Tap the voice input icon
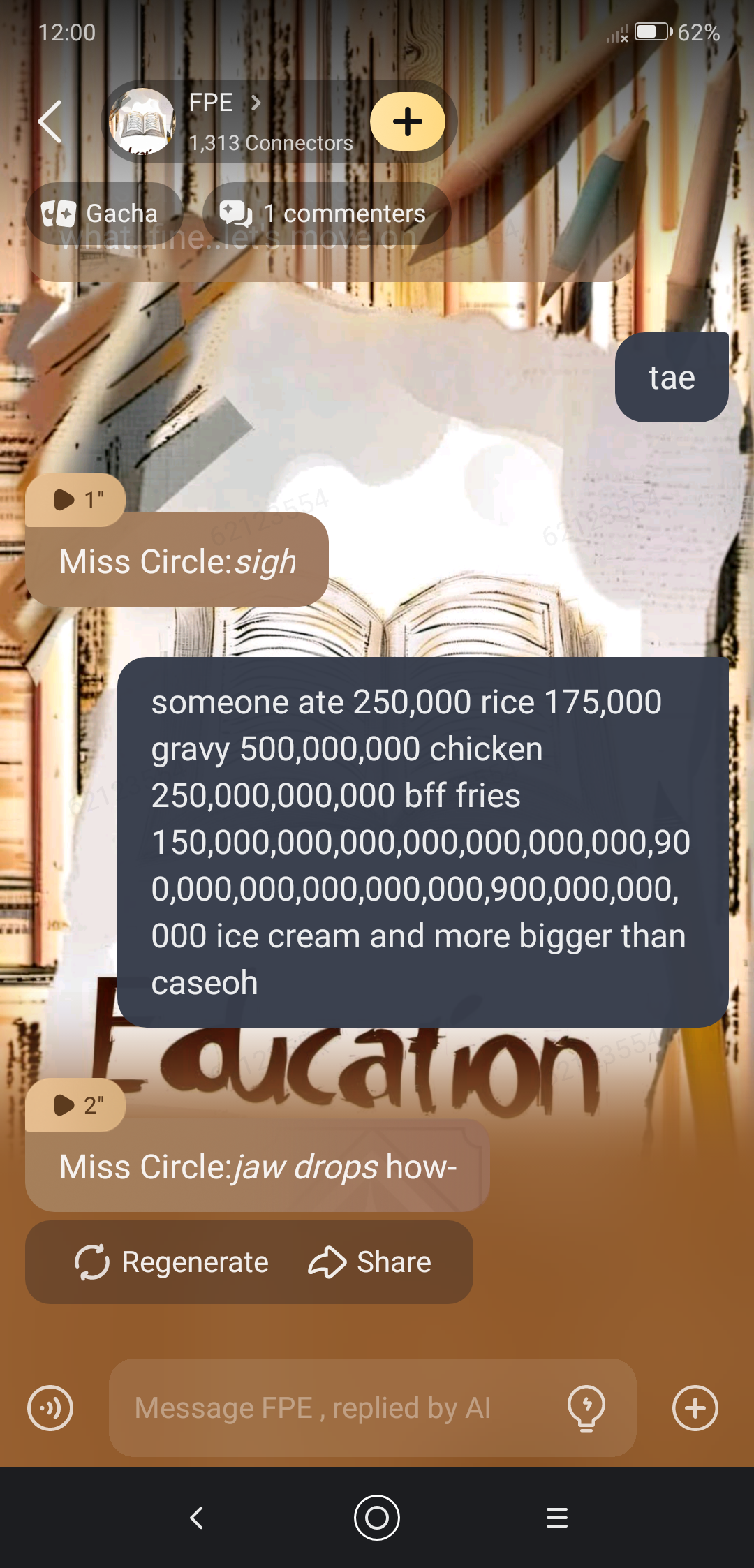Image resolution: width=754 pixels, height=1568 pixels. pyautogui.click(x=50, y=1408)
